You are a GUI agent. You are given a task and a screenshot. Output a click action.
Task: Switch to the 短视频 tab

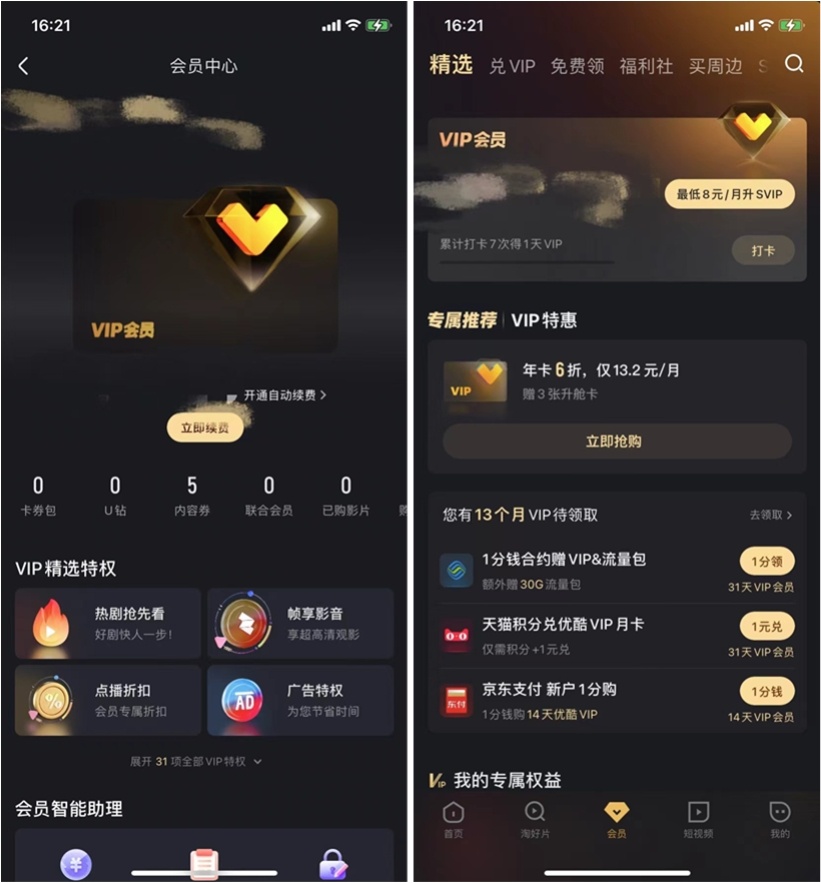tap(698, 819)
